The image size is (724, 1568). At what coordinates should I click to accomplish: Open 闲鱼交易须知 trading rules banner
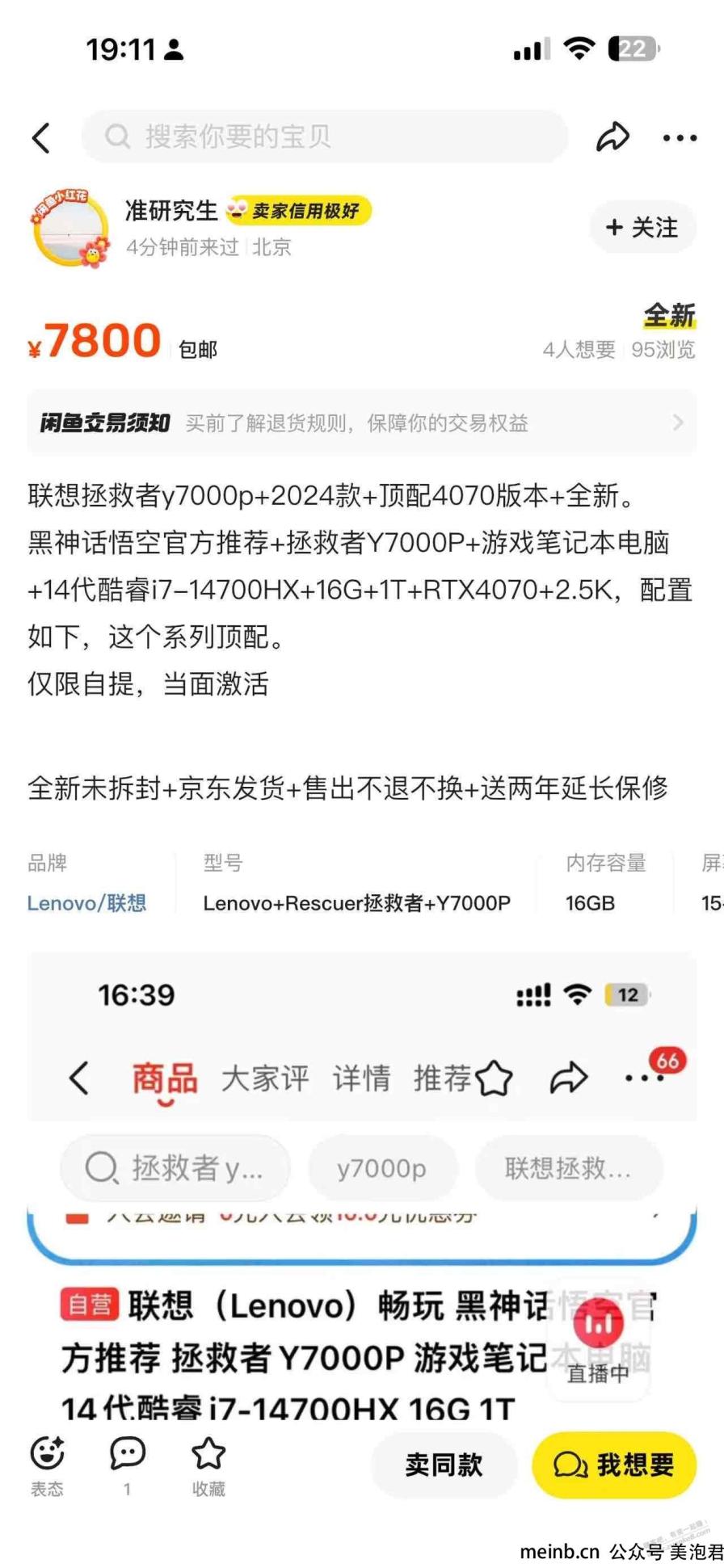point(361,422)
